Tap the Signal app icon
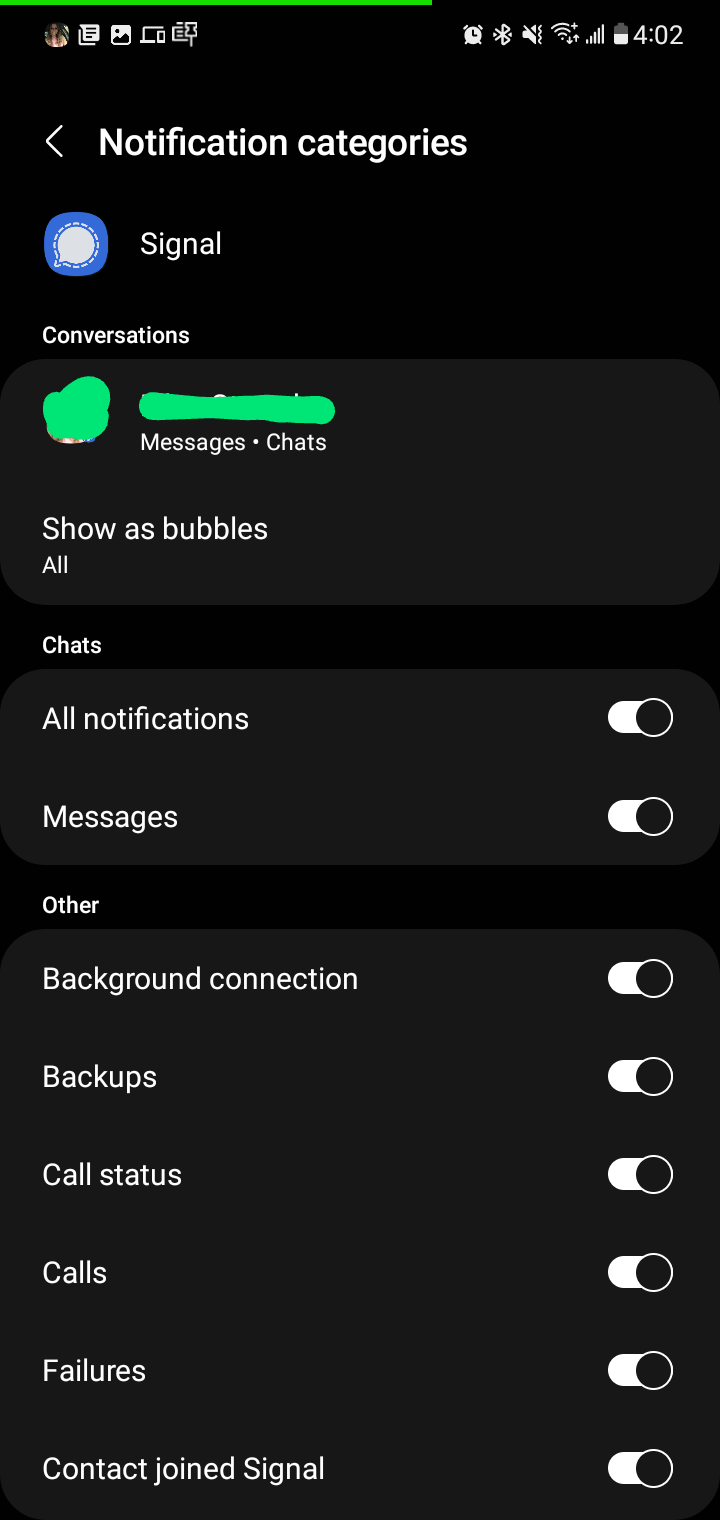This screenshot has width=720, height=1520. click(75, 243)
